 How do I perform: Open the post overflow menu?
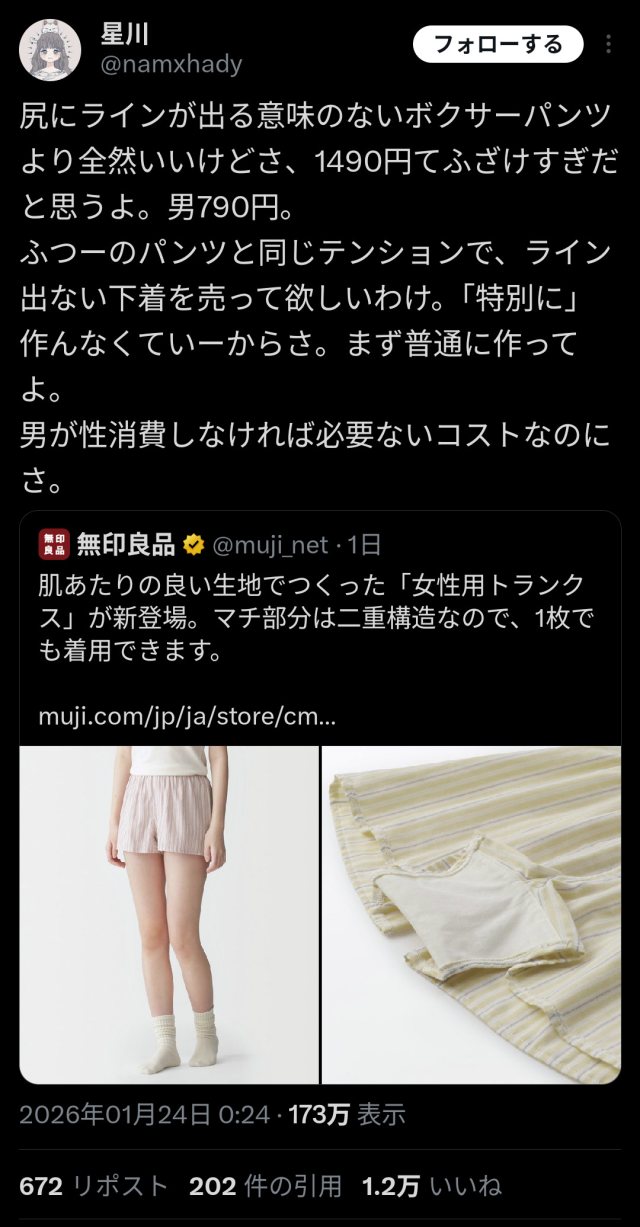click(609, 44)
